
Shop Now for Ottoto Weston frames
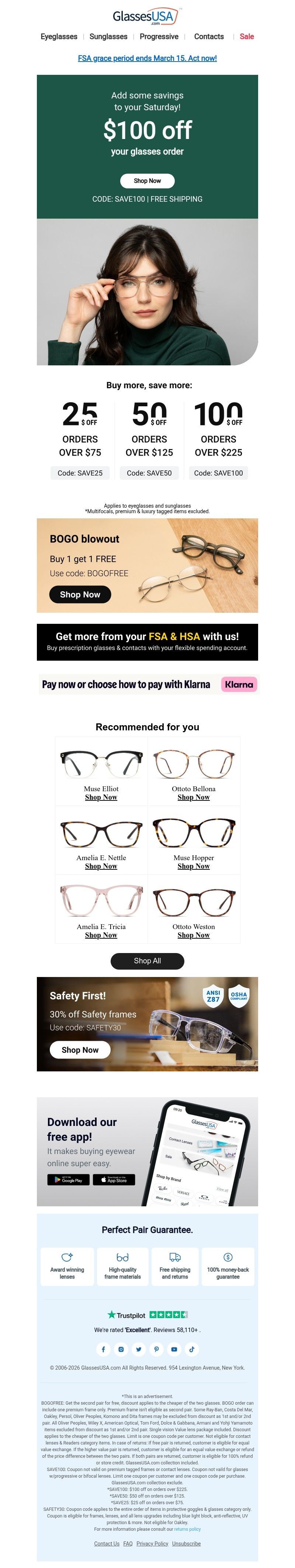pyautogui.click(x=194, y=935)
